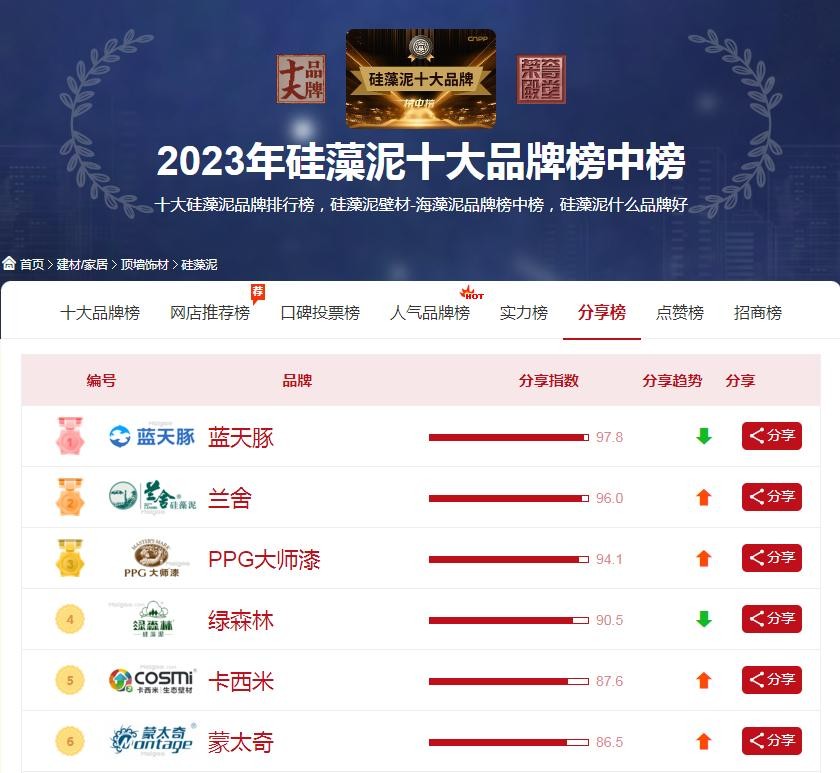
Task: Open the 顶墙饰材 breadcrumb
Action: click(145, 264)
